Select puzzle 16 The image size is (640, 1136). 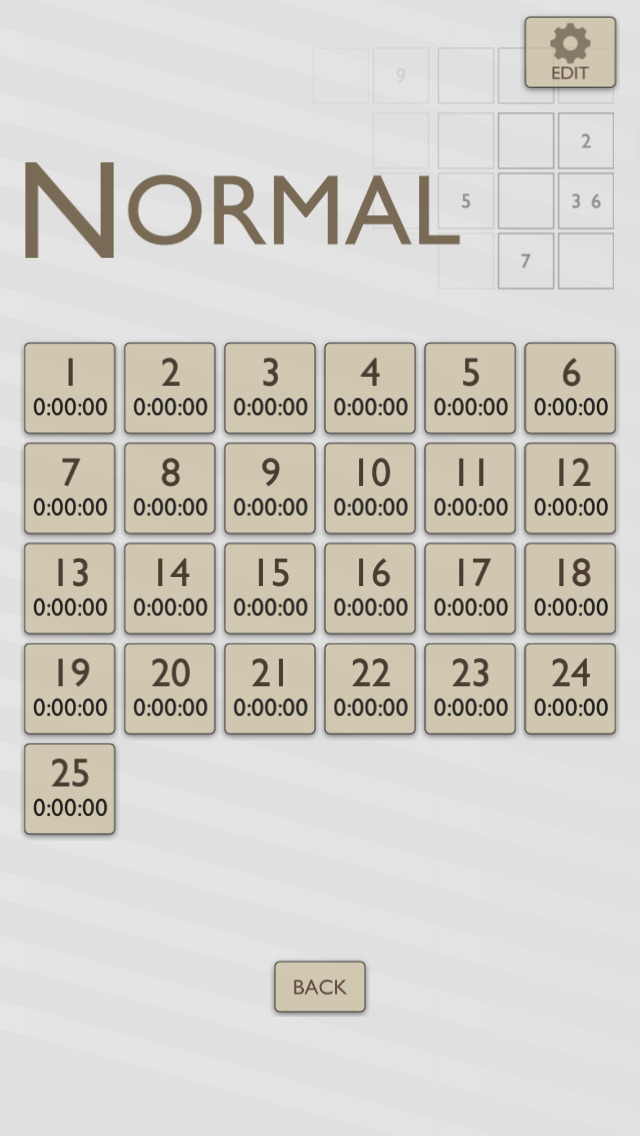(370, 588)
